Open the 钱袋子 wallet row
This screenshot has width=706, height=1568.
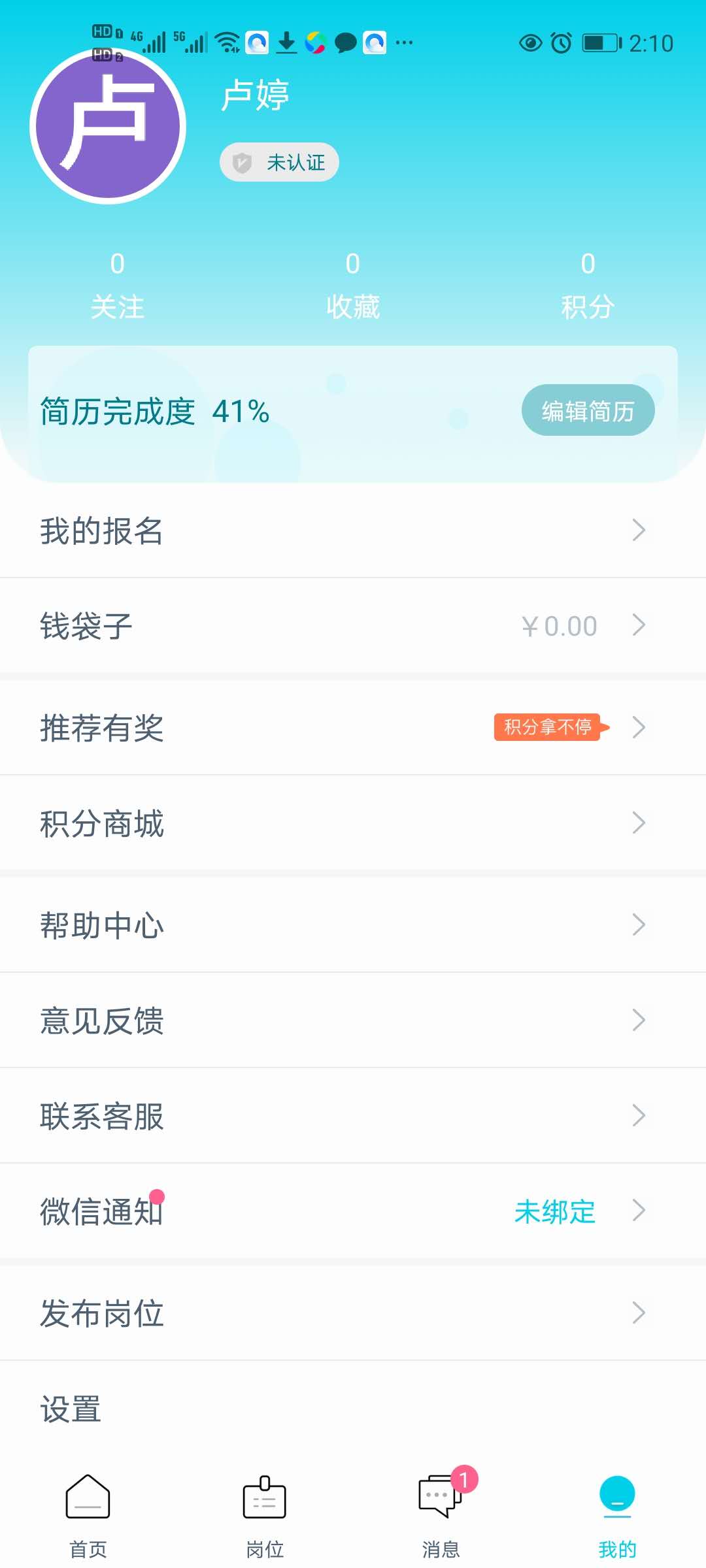coord(353,625)
